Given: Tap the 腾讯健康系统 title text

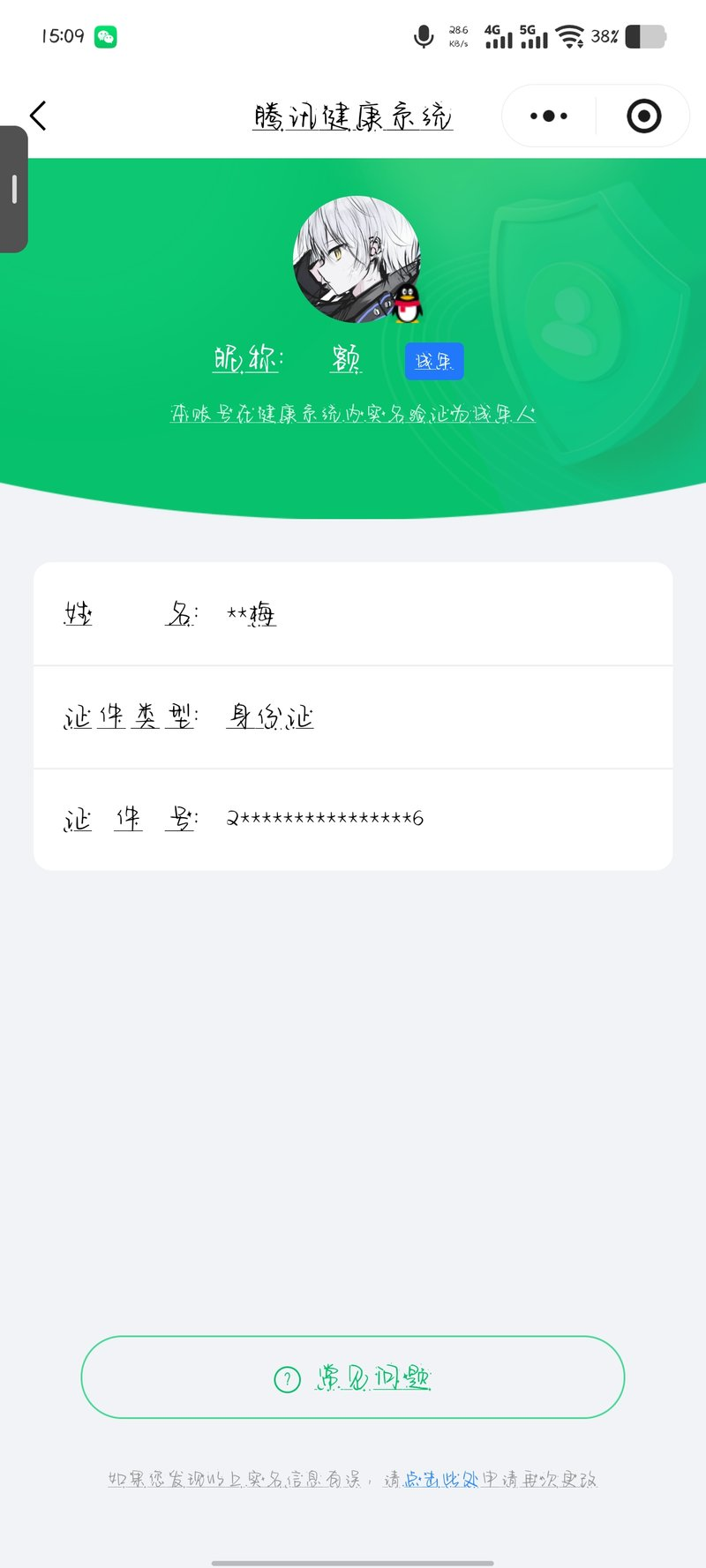Looking at the screenshot, I should tap(351, 116).
